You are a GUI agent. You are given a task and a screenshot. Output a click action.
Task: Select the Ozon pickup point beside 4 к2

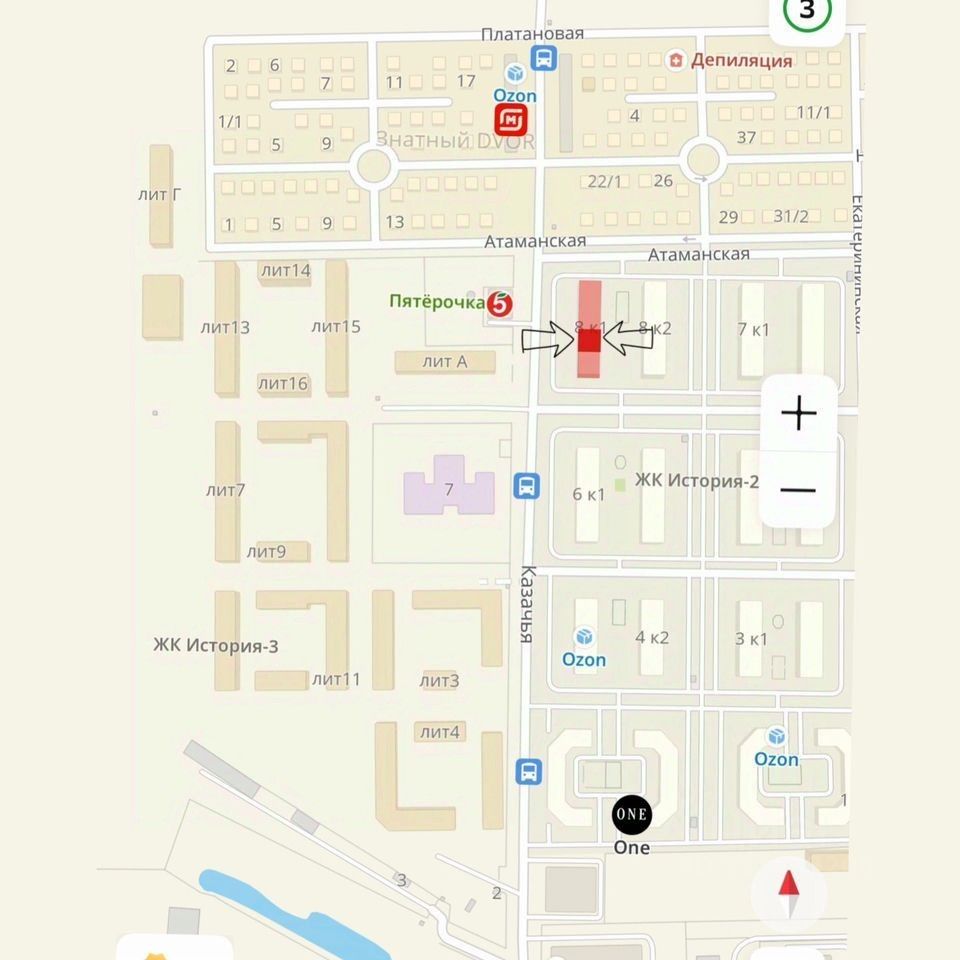coord(583,637)
